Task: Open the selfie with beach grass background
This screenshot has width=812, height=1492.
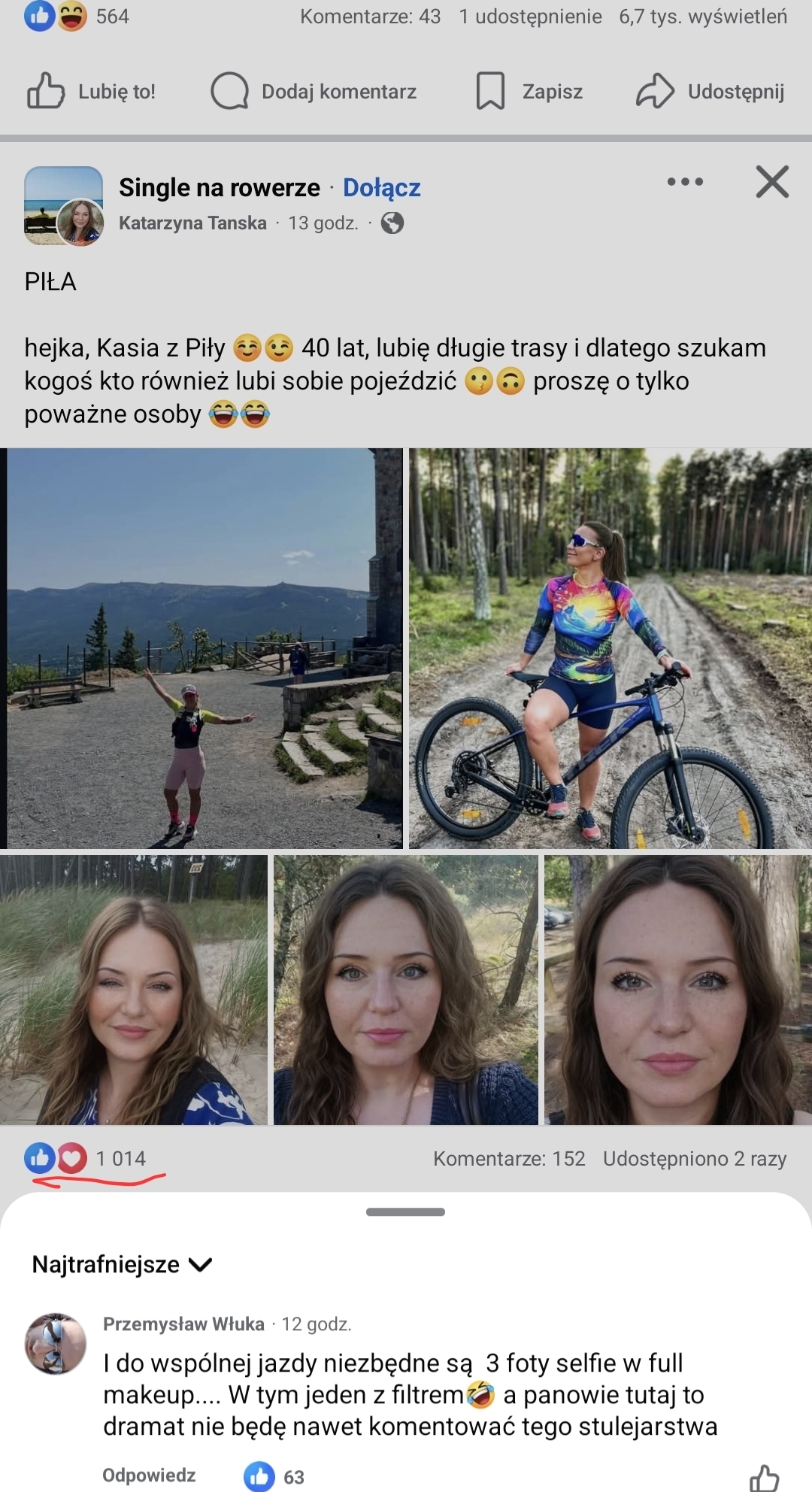Action: coord(134,990)
